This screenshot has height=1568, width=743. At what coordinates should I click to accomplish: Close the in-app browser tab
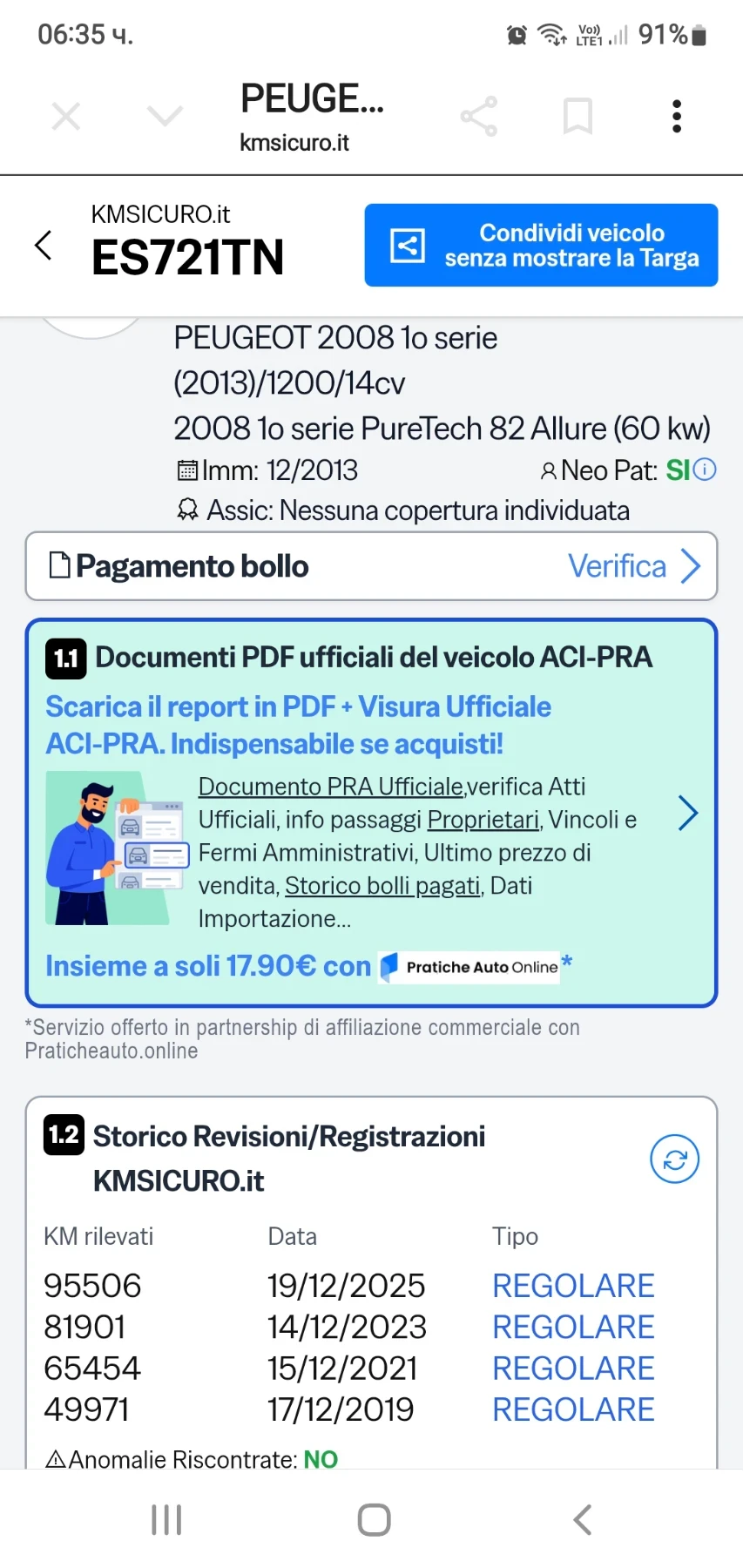66,116
